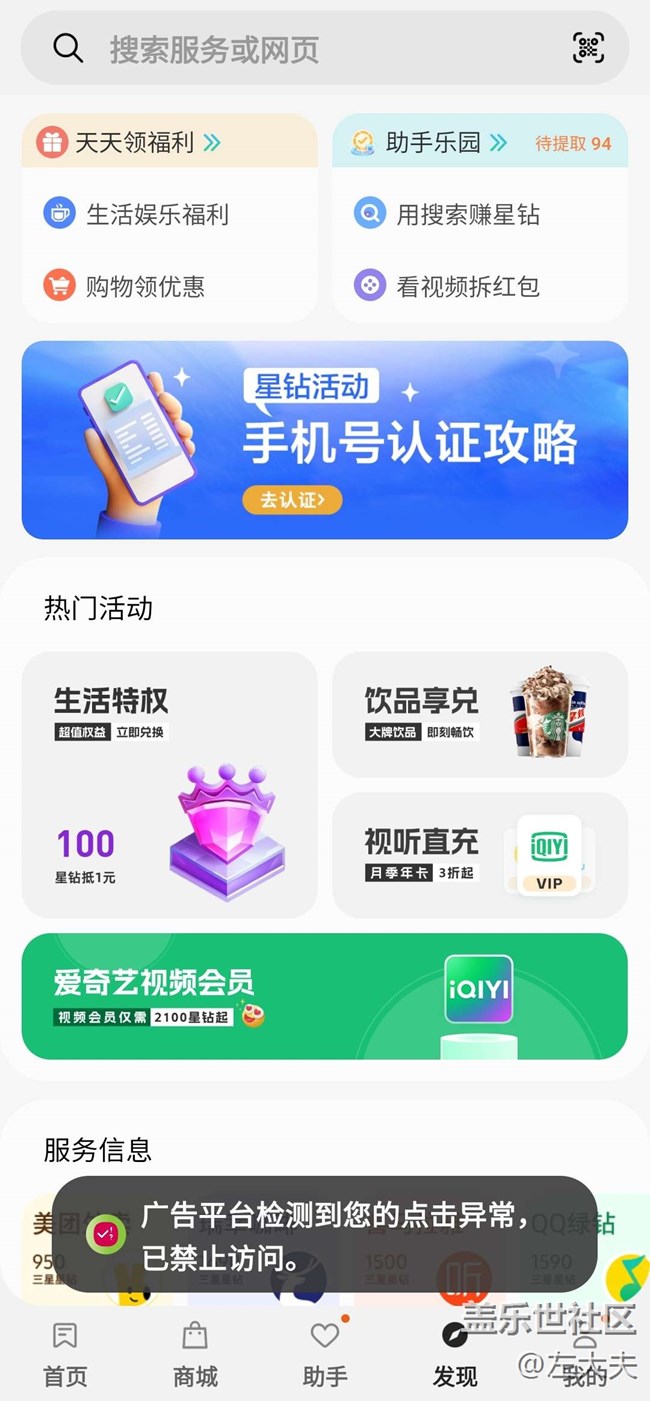Open the QR code scanner icon
The height and width of the screenshot is (1401, 650).
pos(588,48)
